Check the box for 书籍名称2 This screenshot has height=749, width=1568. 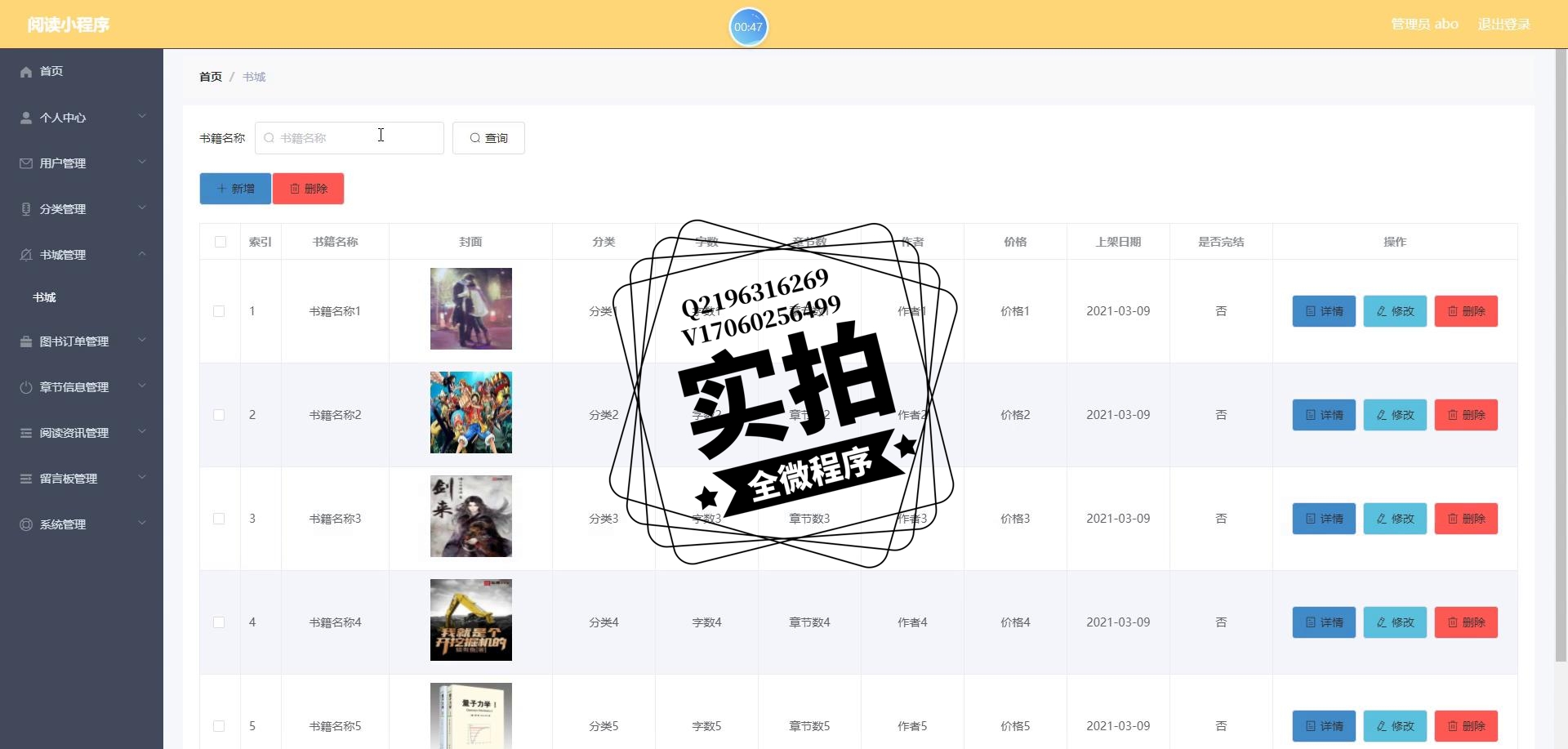219,415
